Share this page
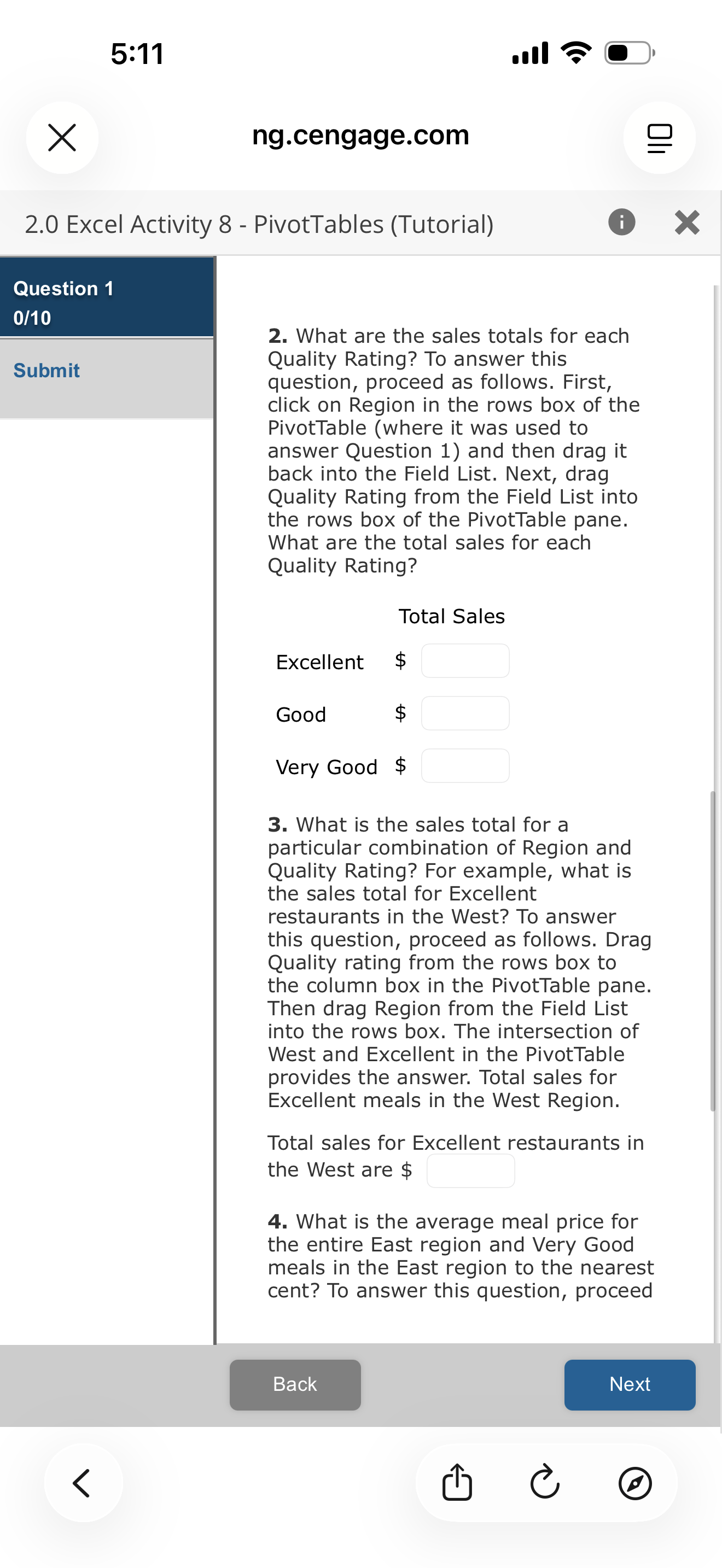722x1568 pixels. tap(457, 1483)
